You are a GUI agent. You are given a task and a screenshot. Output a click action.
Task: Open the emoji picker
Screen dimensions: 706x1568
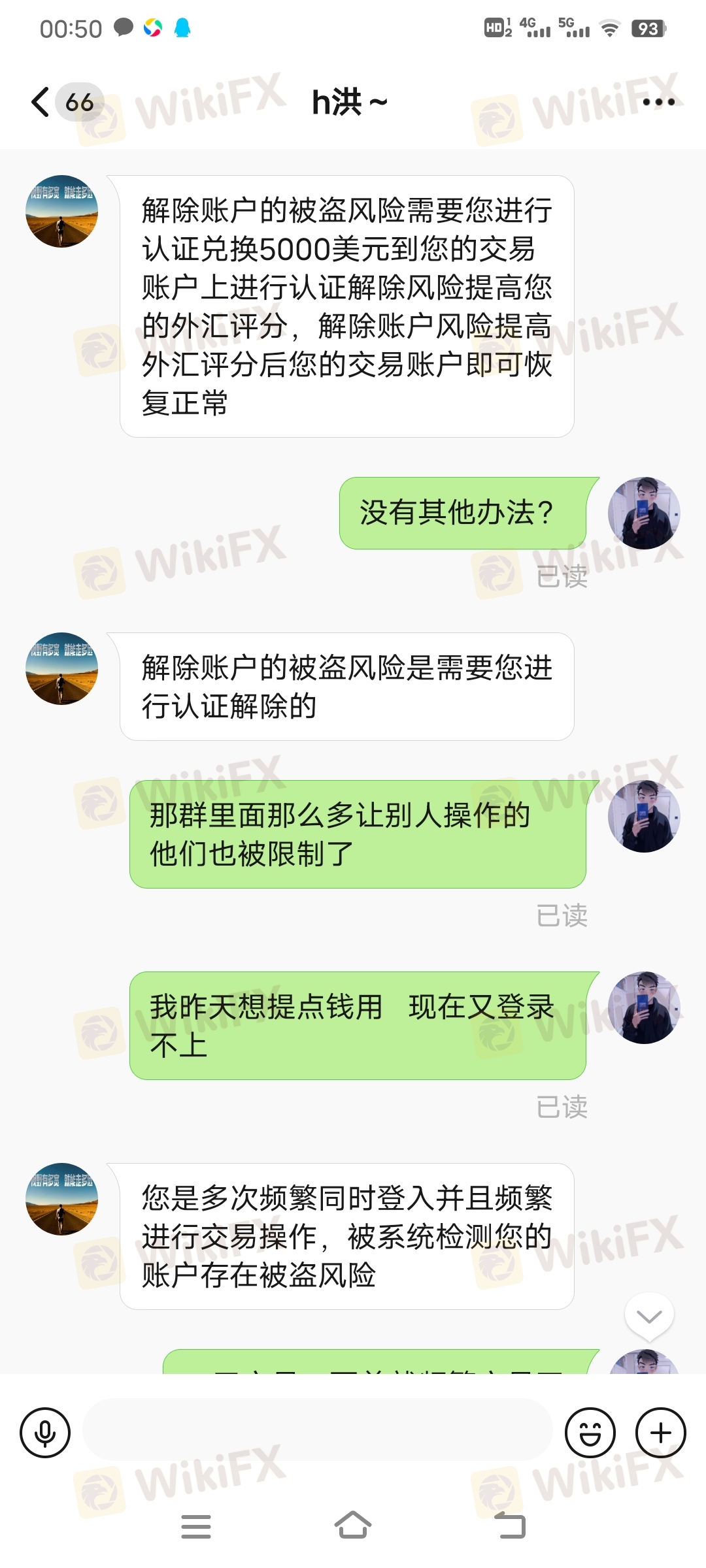(x=590, y=1433)
